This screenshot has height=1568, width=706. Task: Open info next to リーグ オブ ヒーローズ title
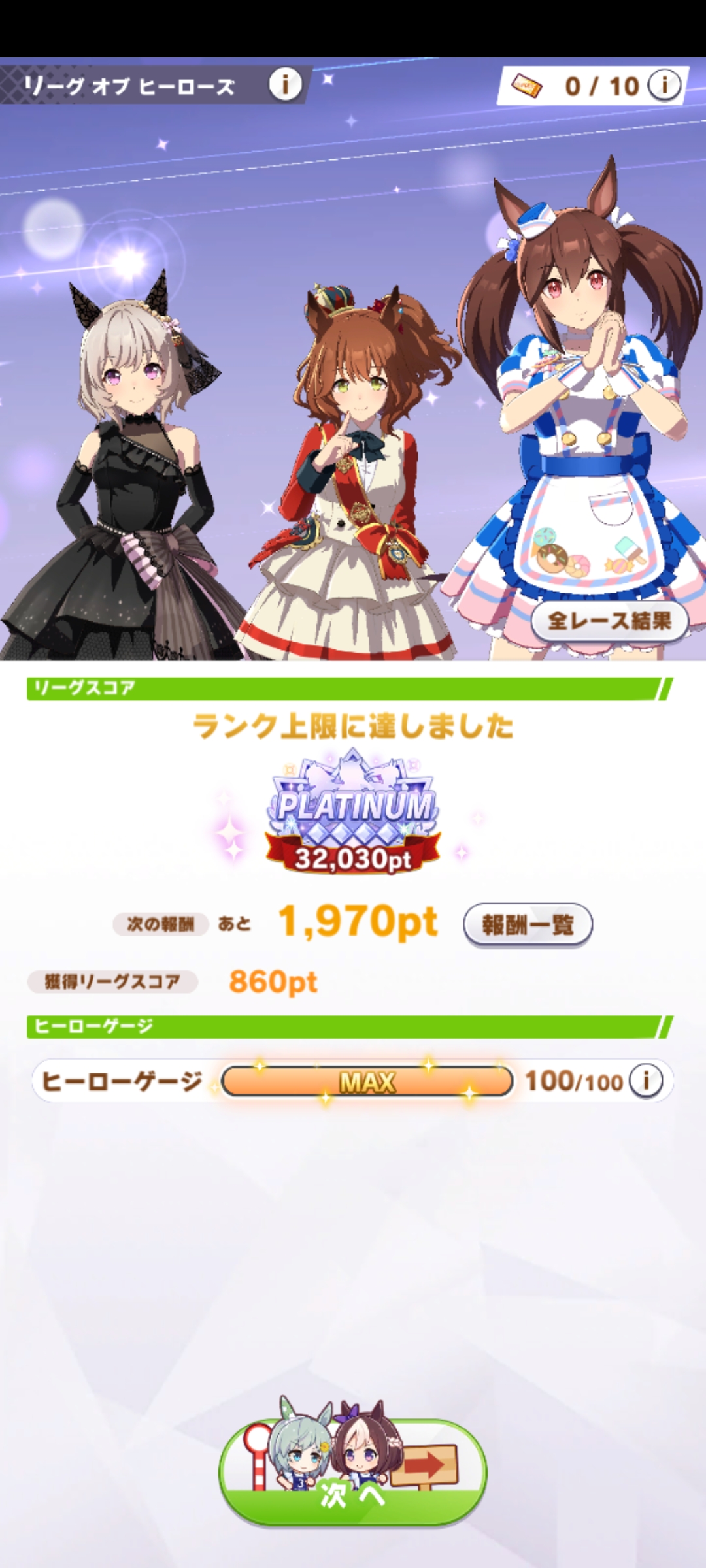[x=285, y=85]
